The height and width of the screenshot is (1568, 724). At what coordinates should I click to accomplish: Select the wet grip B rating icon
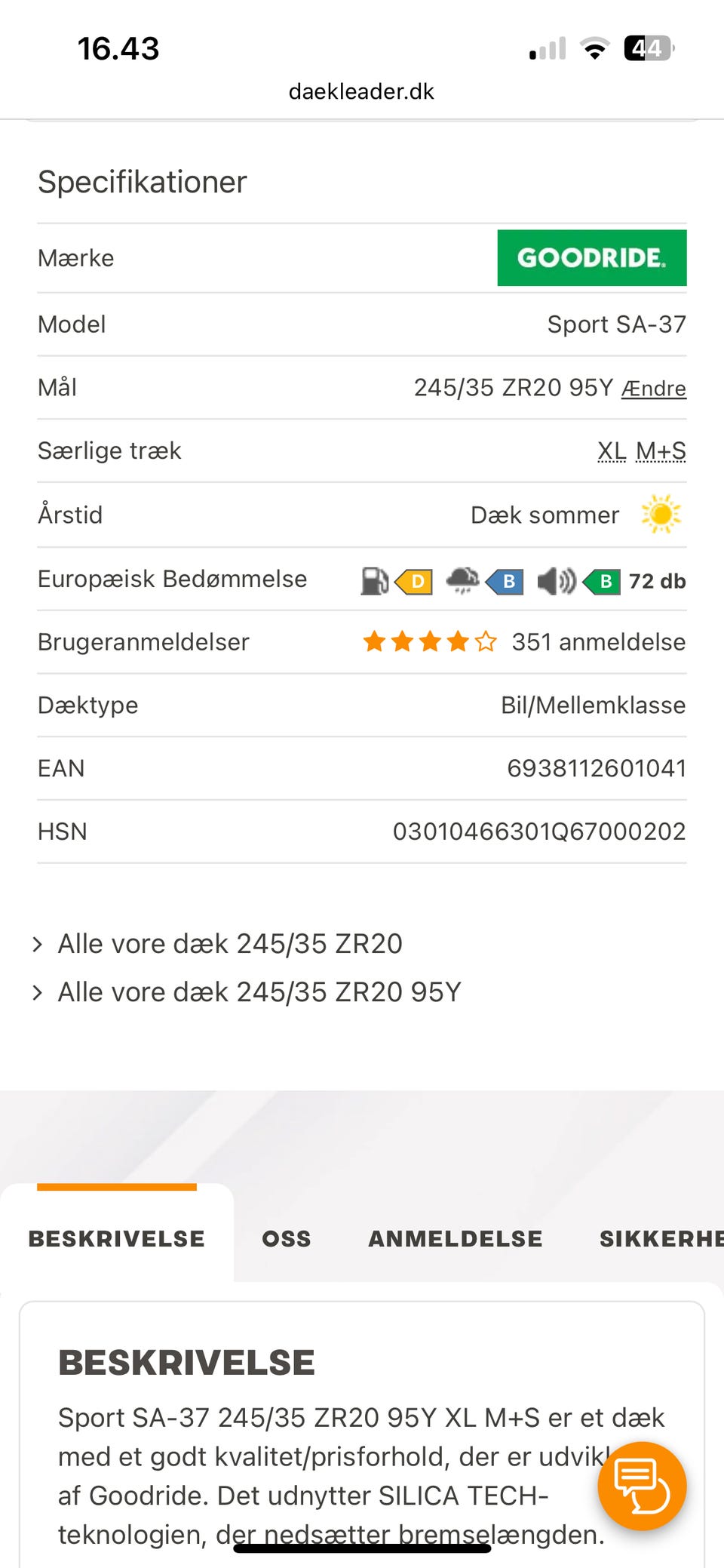(507, 581)
